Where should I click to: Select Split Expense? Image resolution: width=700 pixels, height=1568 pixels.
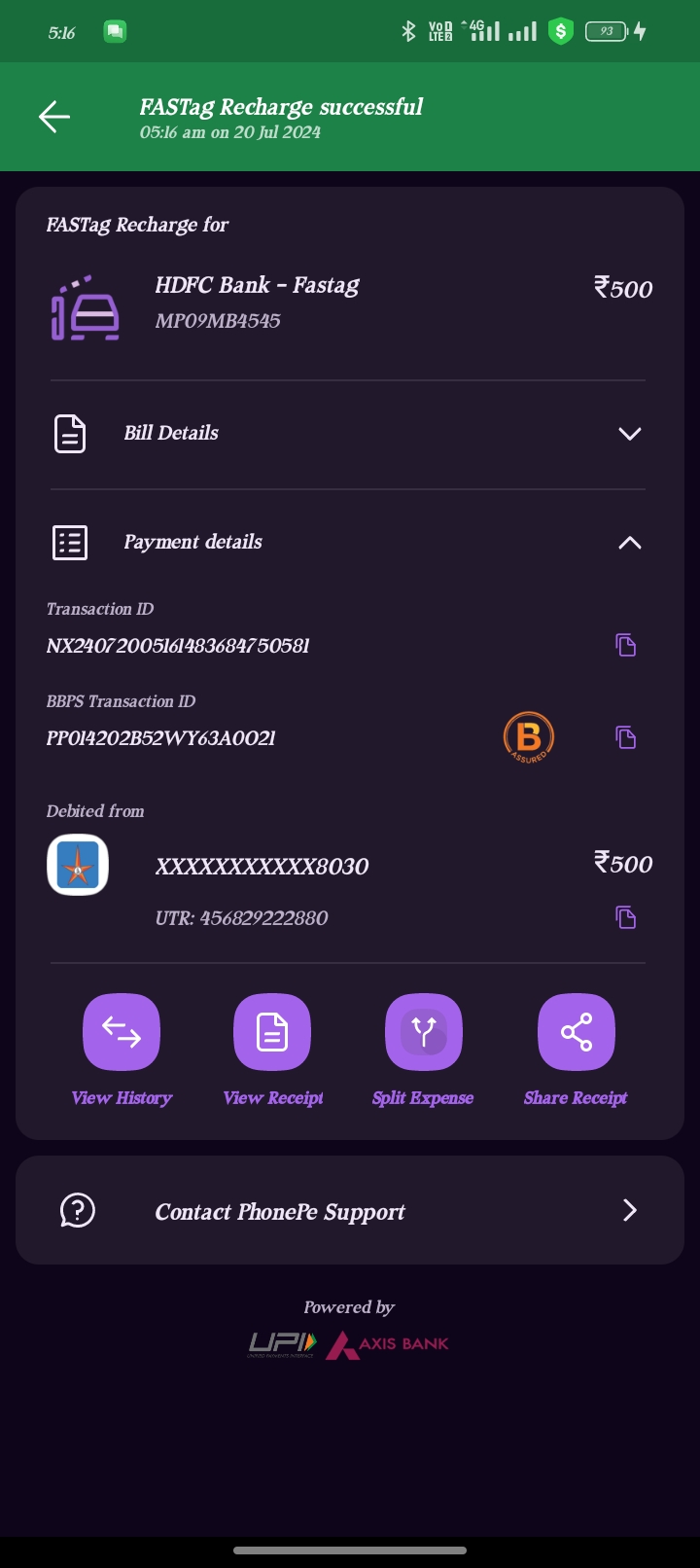[x=423, y=1032]
